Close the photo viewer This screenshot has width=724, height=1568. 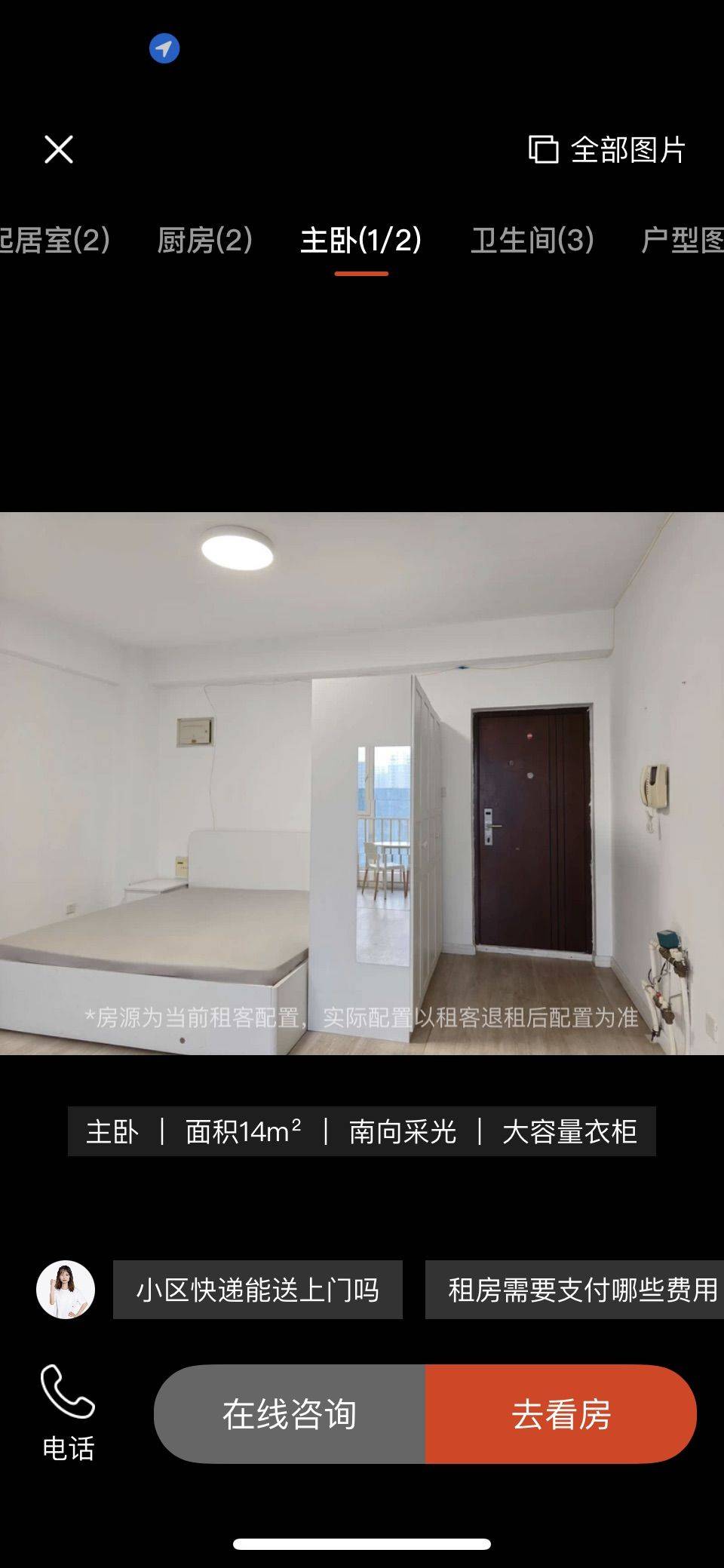[x=59, y=149]
